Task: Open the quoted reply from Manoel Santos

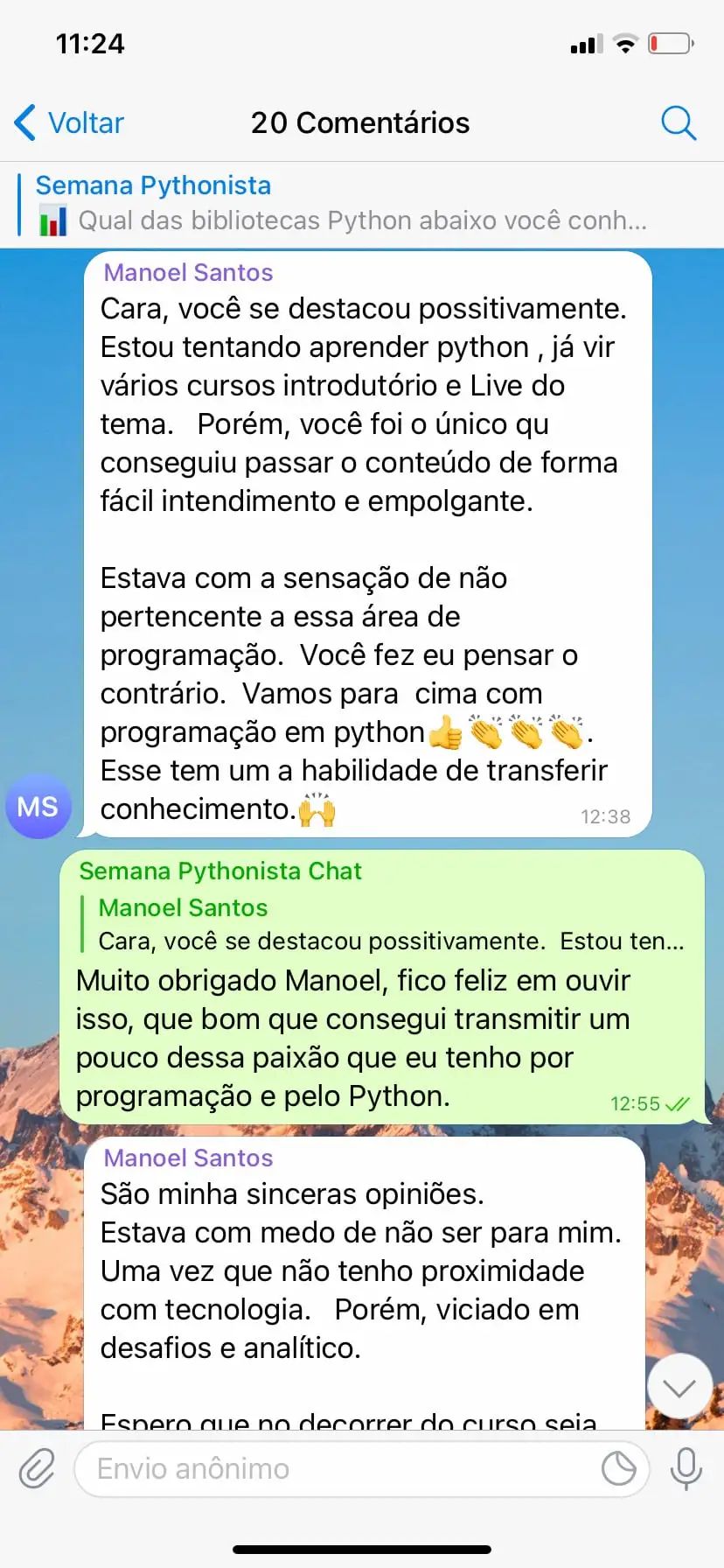Action: point(376,926)
